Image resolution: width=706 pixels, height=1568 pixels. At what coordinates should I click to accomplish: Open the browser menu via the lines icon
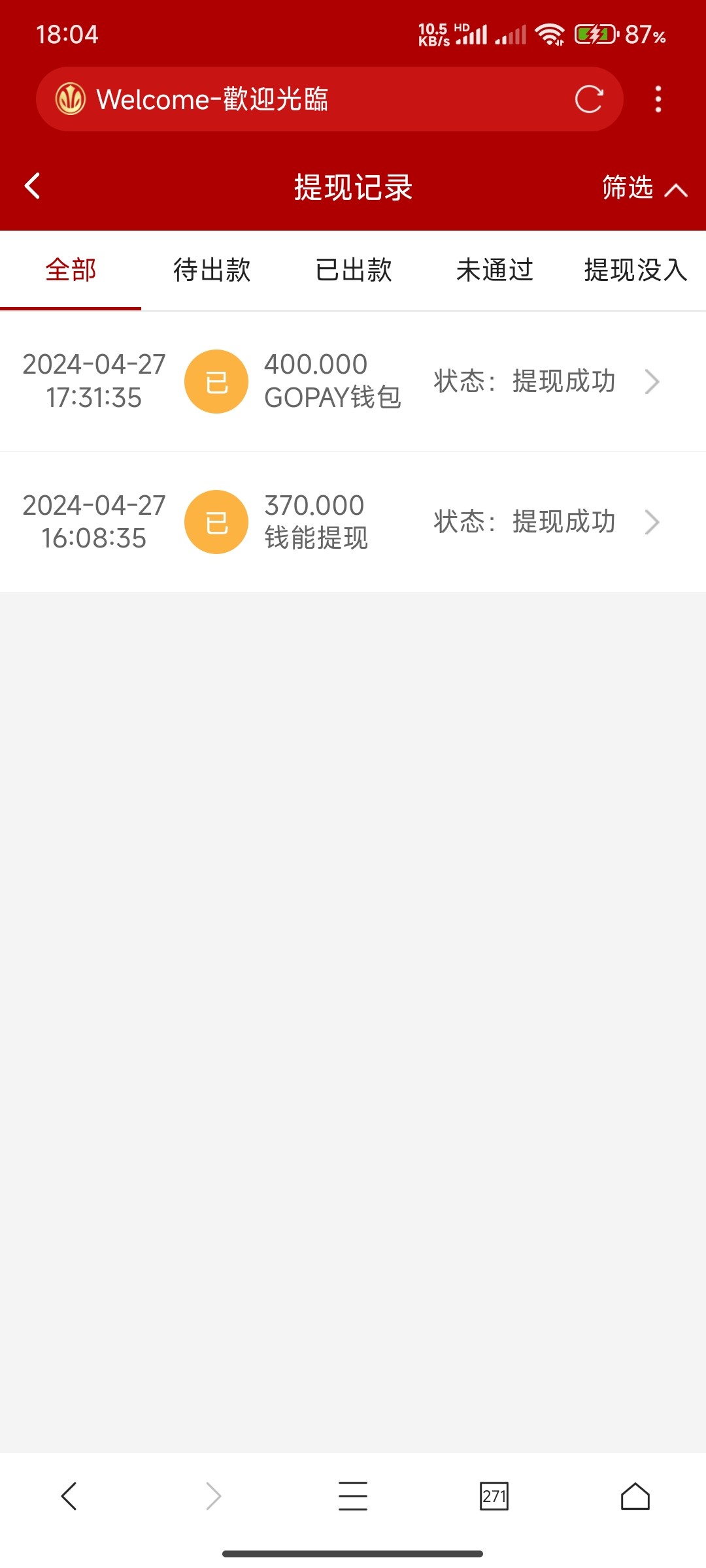pyautogui.click(x=352, y=1495)
